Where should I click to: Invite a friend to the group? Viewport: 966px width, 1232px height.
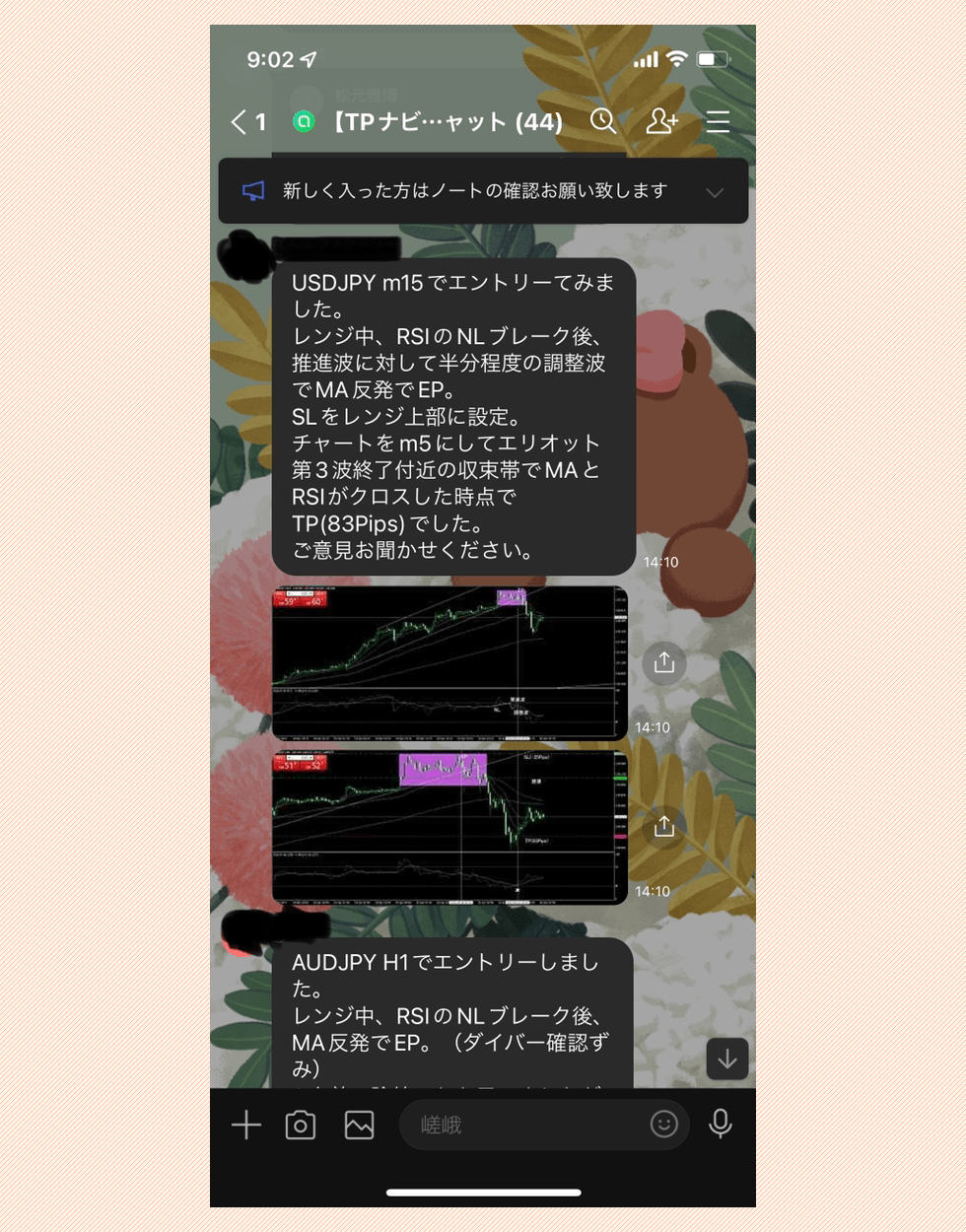click(661, 121)
